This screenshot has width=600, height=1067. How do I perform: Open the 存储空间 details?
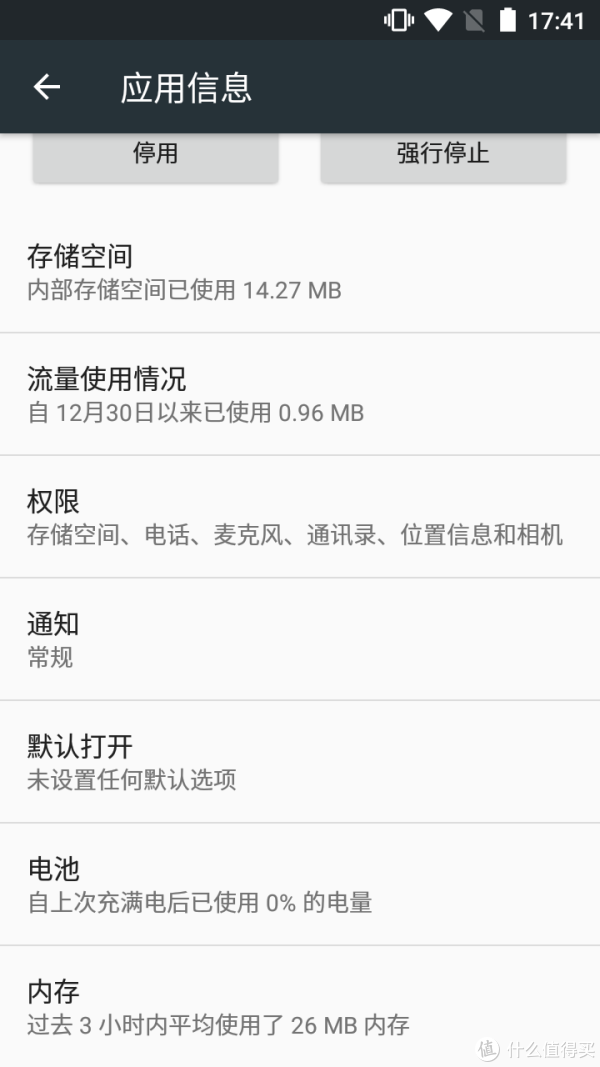(300, 272)
